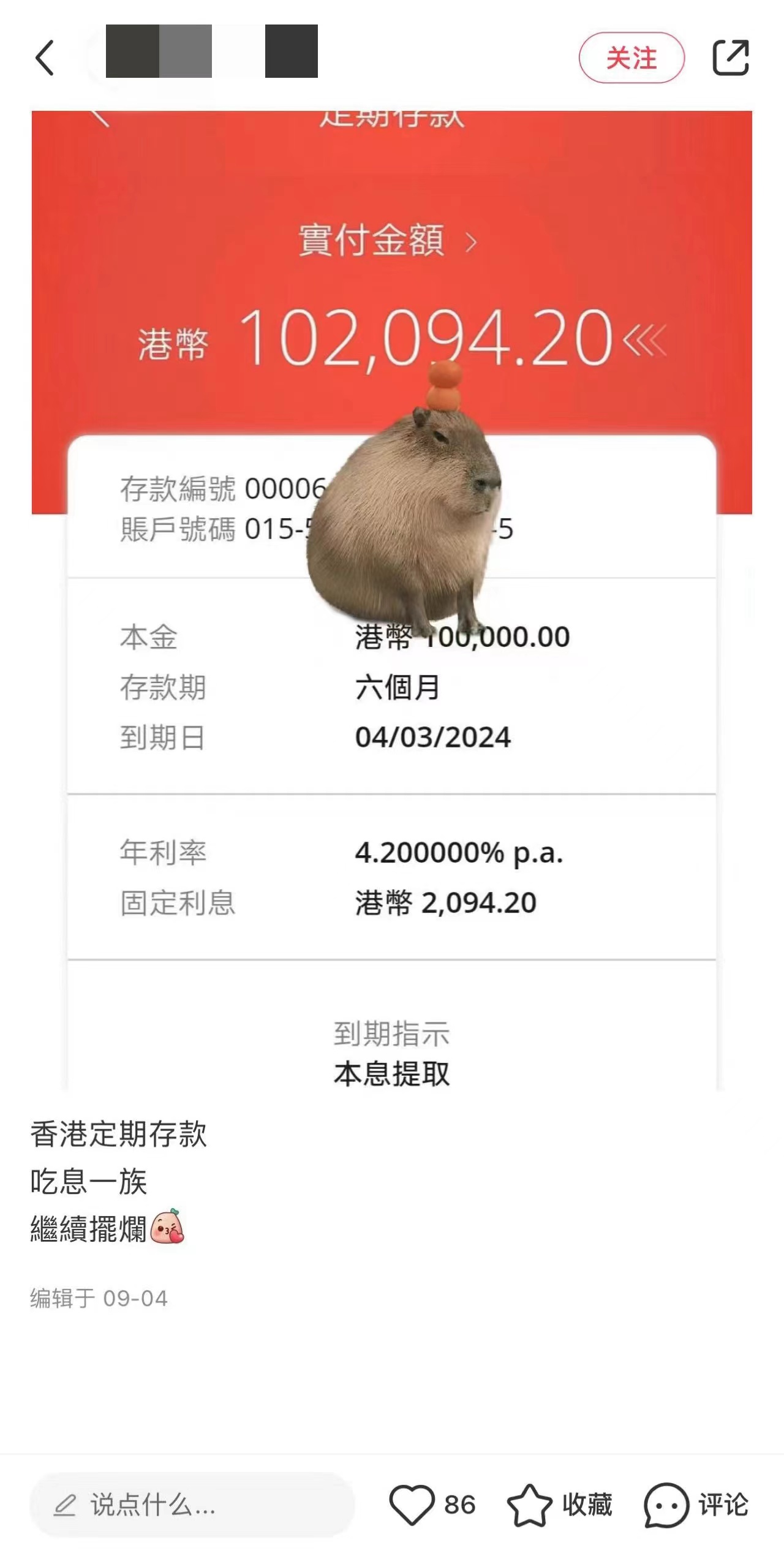The width and height of the screenshot is (784, 1564).
Task: Go back using the top-left arrow
Action: pos(45,58)
